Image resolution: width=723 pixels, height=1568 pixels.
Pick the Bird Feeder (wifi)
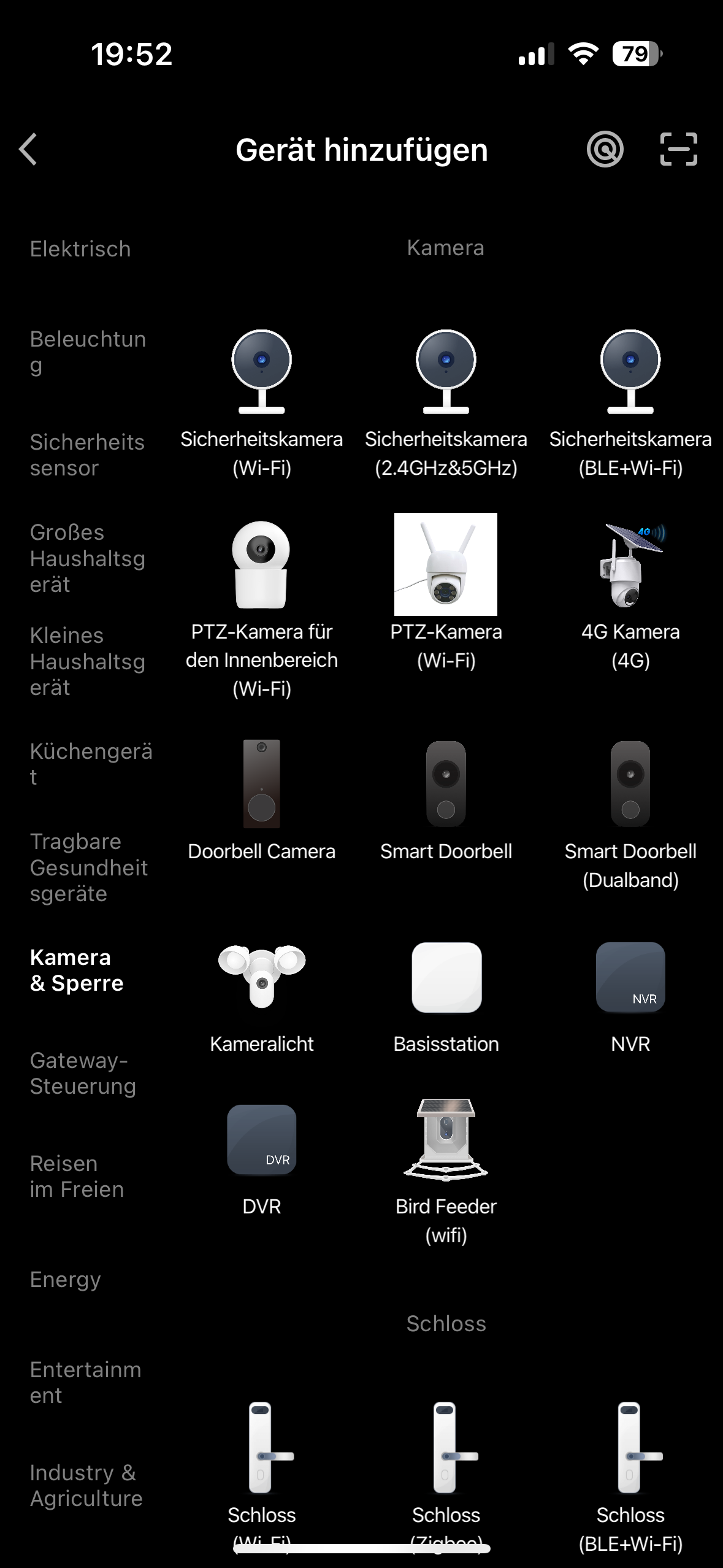click(446, 1166)
